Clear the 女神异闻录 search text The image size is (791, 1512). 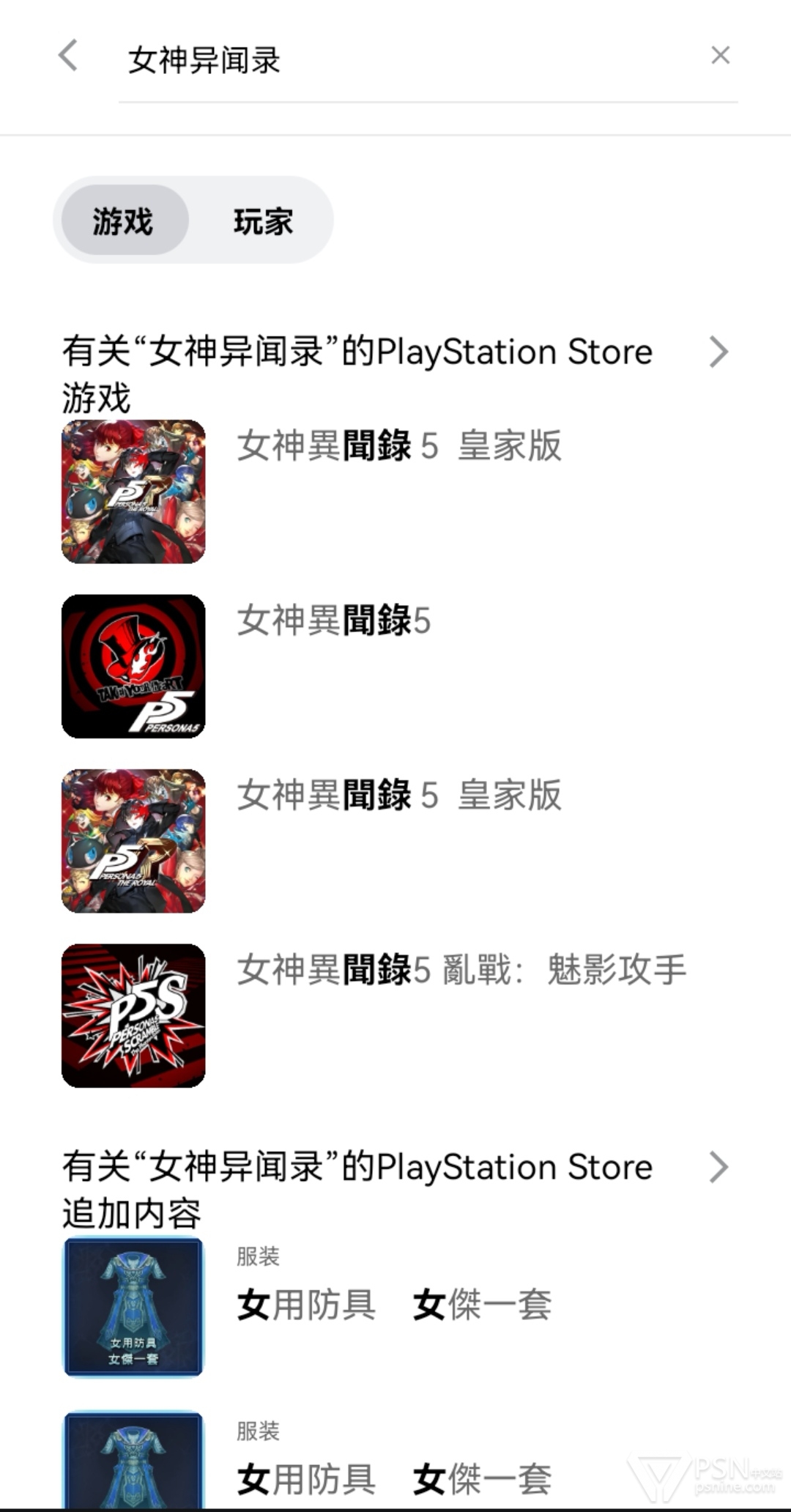[720, 56]
